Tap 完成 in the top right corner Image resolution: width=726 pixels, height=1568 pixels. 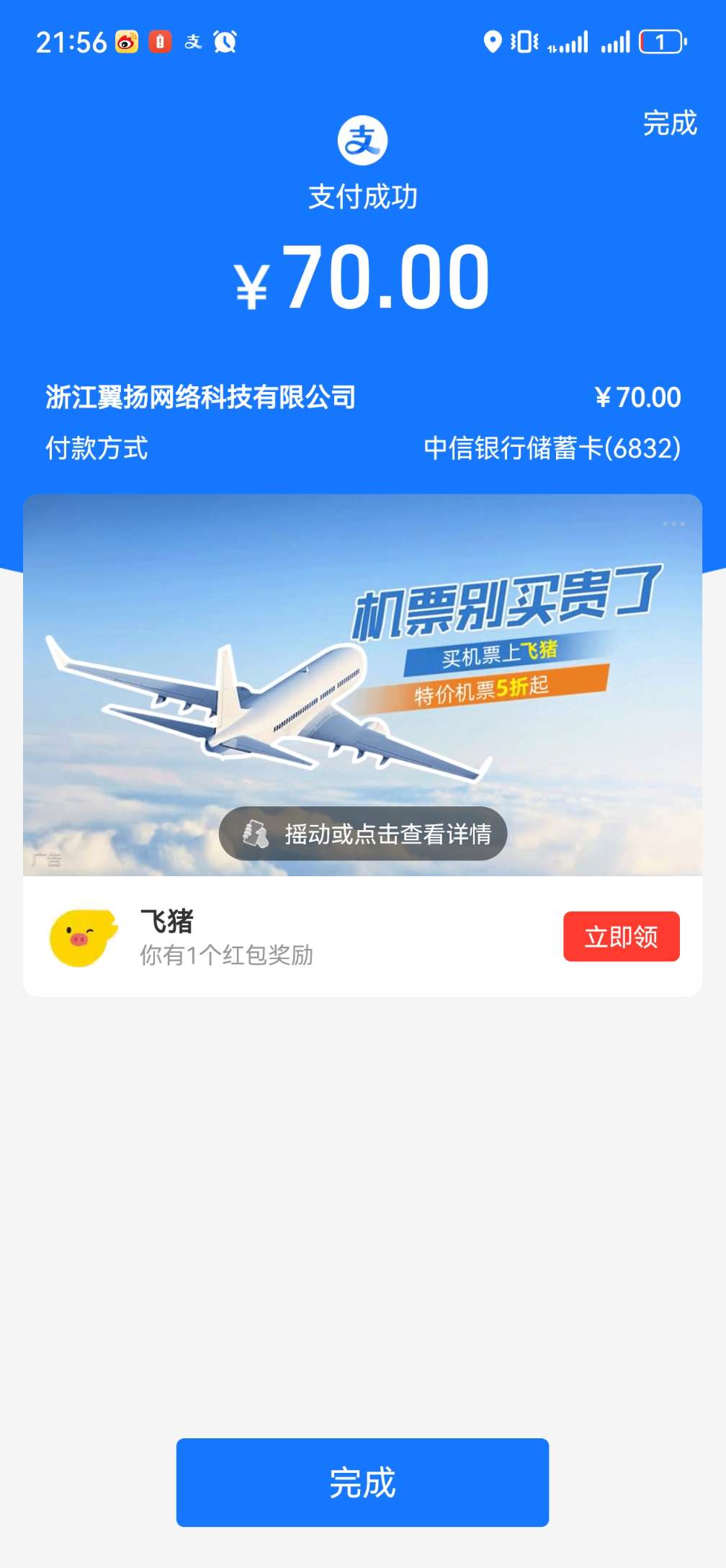click(669, 122)
